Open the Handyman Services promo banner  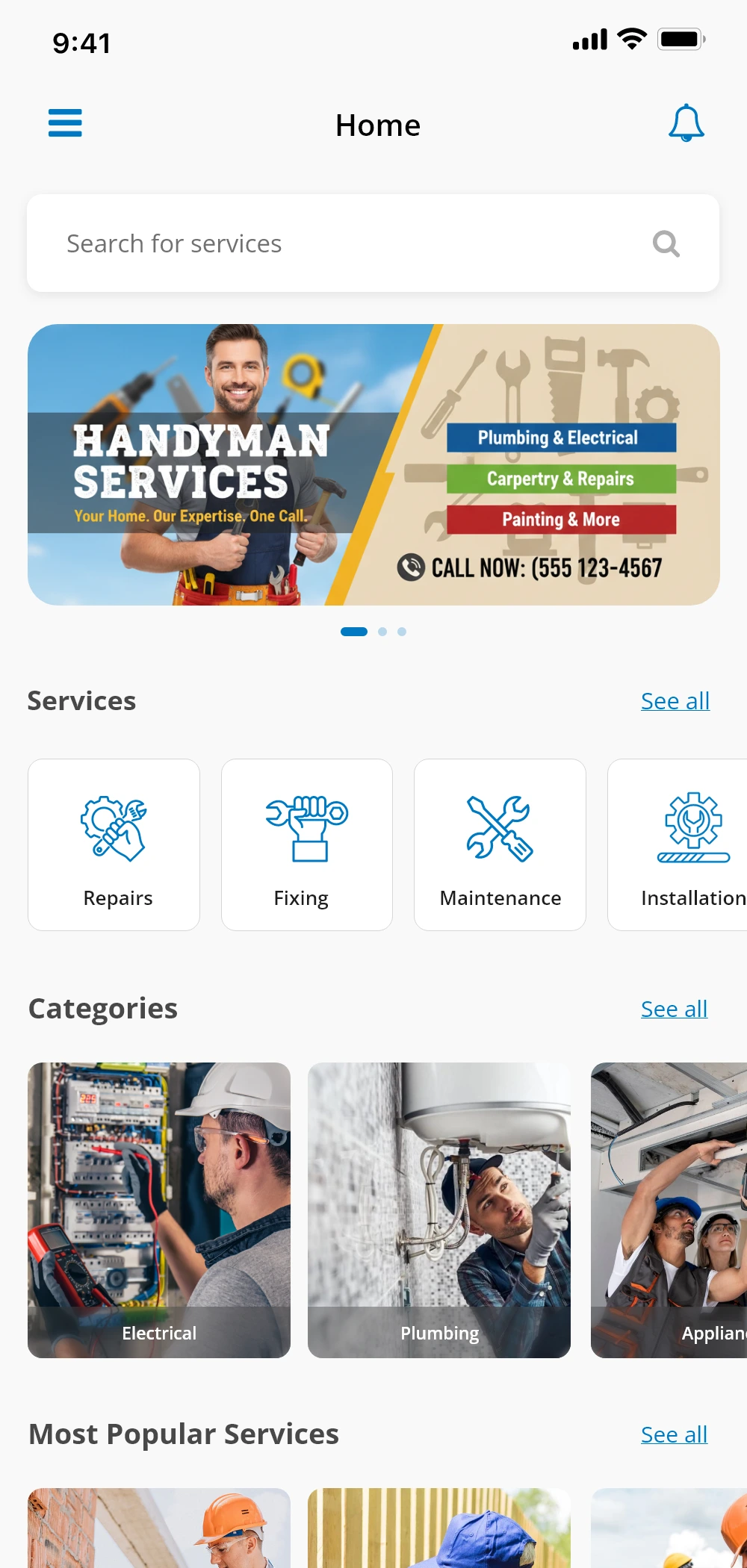[x=373, y=464]
